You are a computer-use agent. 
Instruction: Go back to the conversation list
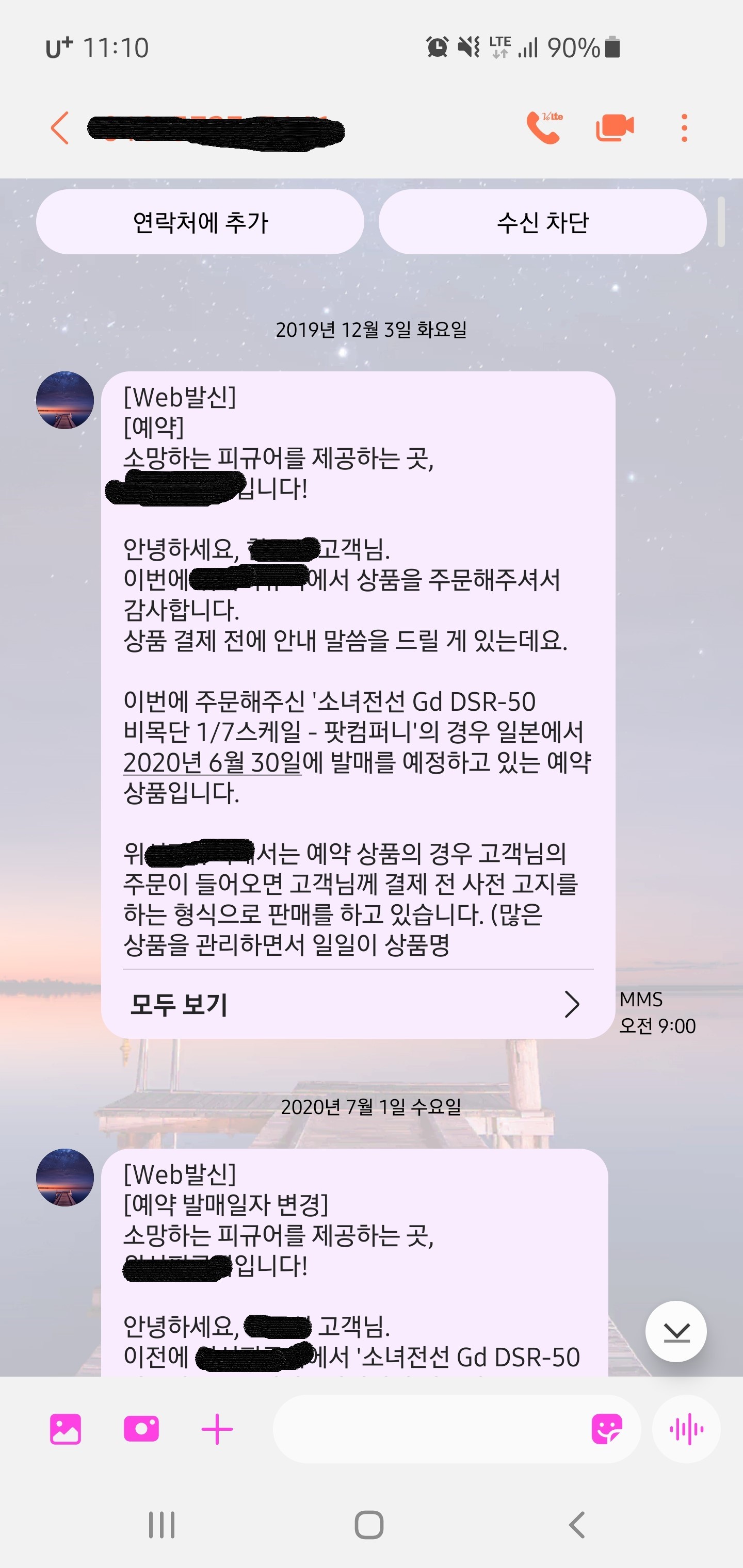[x=60, y=128]
